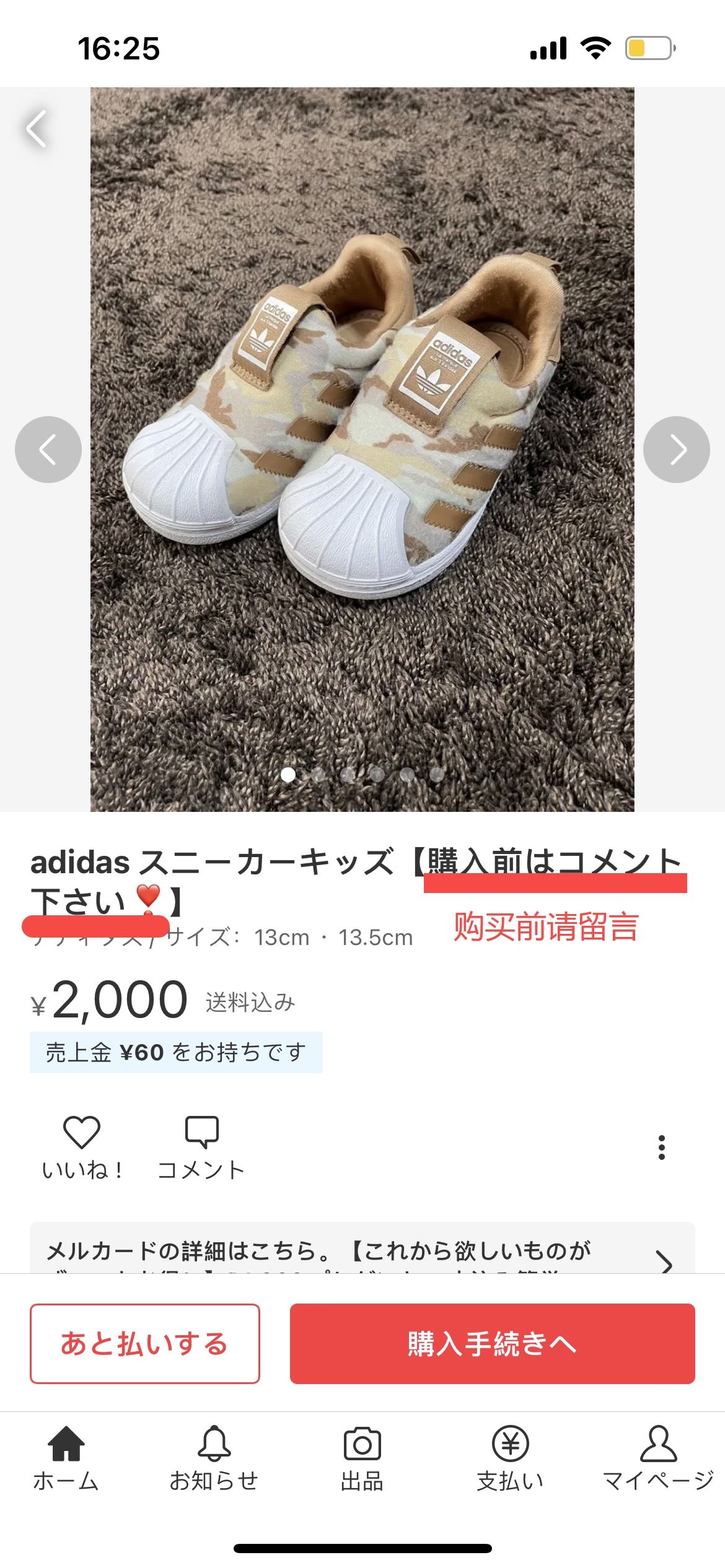Proceed with 購入手続きへ button
Viewport: 725px width, 1568px height.
tap(492, 1343)
